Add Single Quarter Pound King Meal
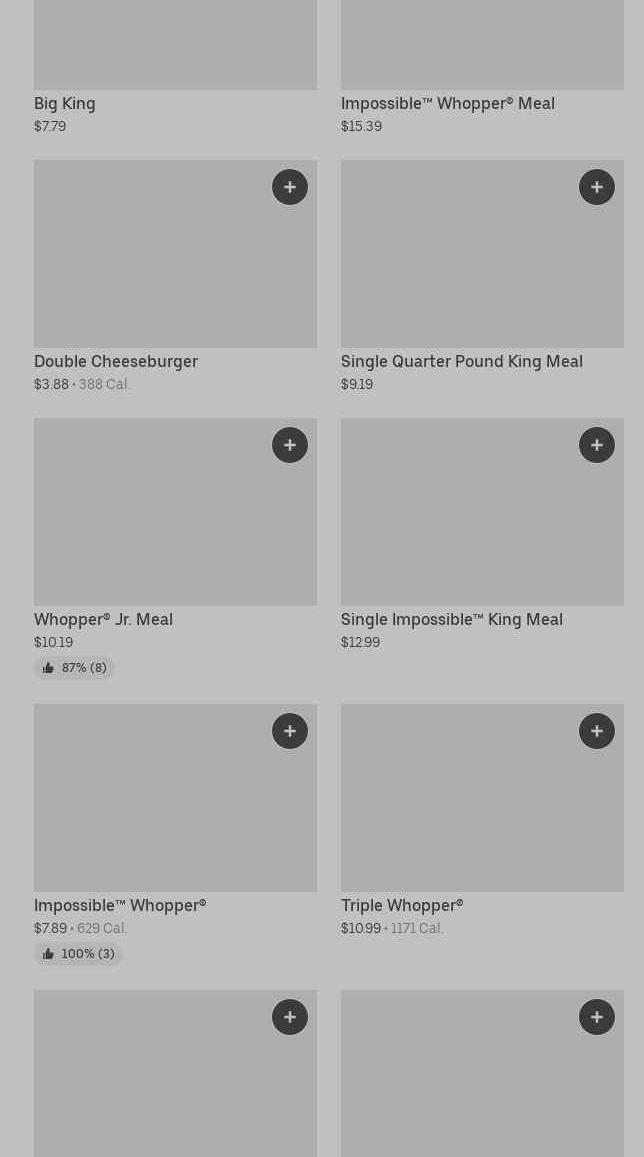The height and width of the screenshot is (1157, 644). tap(597, 187)
